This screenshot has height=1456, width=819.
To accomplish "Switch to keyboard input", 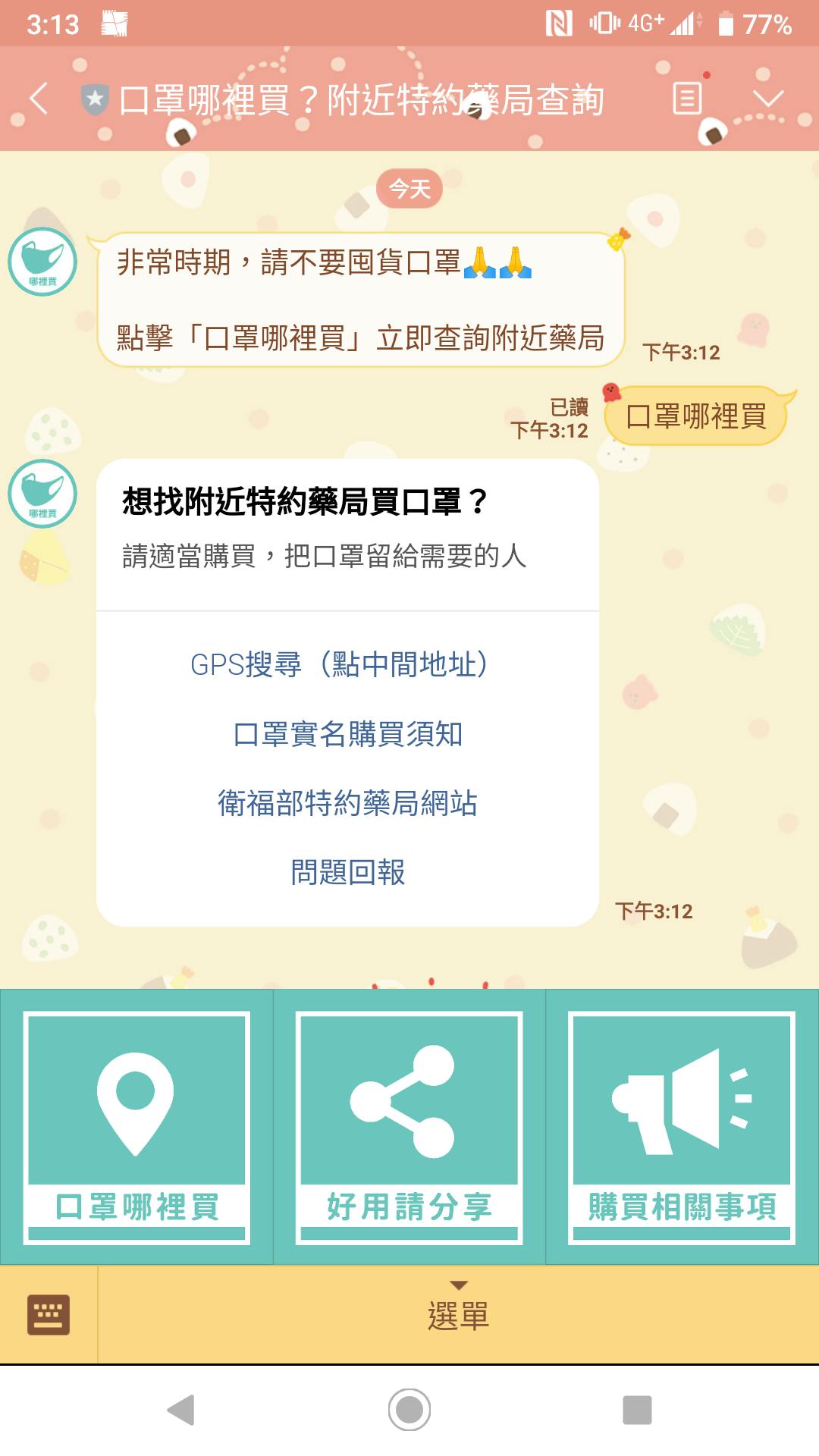I will [x=49, y=1315].
